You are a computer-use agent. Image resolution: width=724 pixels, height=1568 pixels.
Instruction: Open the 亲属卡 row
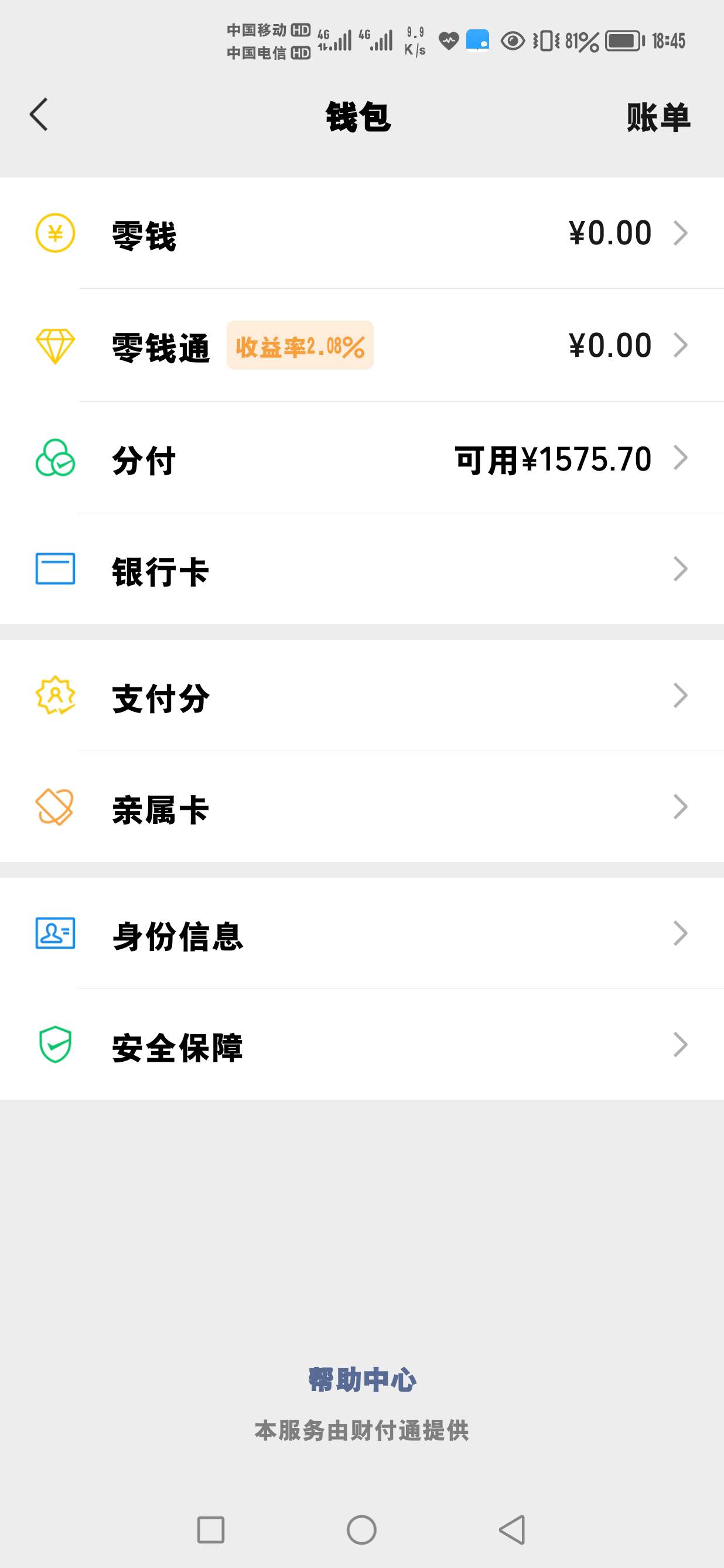click(362, 807)
